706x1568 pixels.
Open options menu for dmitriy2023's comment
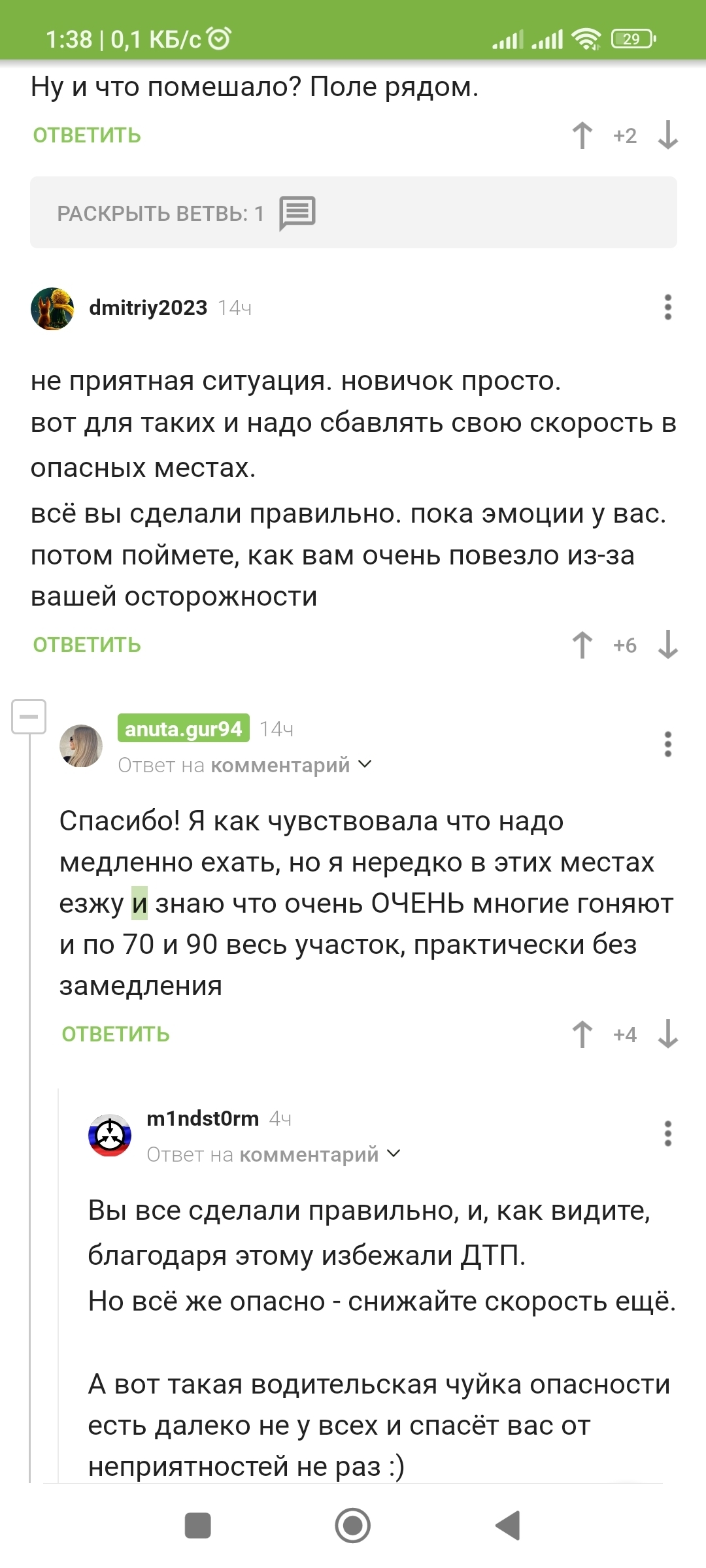click(667, 307)
